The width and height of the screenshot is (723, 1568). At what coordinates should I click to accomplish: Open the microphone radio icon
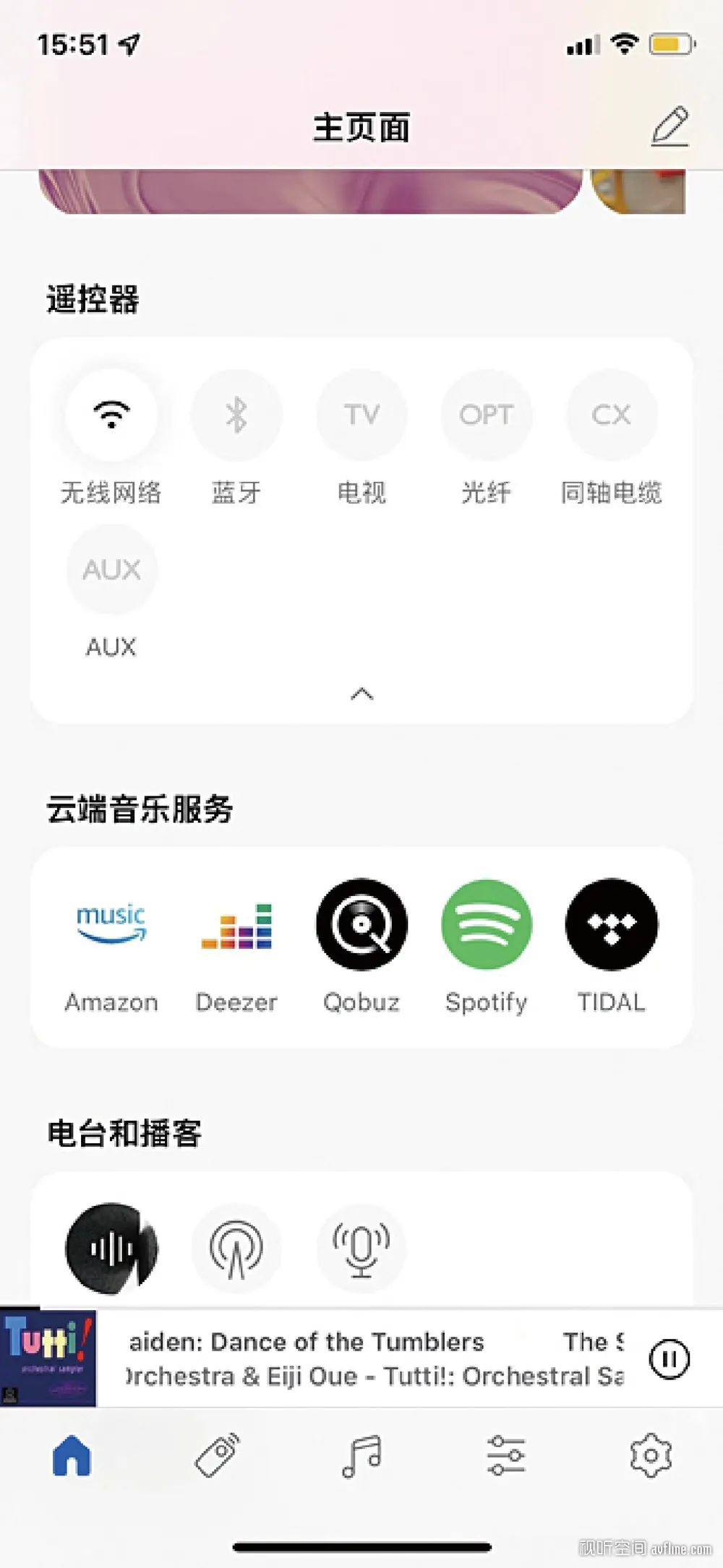point(361,1248)
